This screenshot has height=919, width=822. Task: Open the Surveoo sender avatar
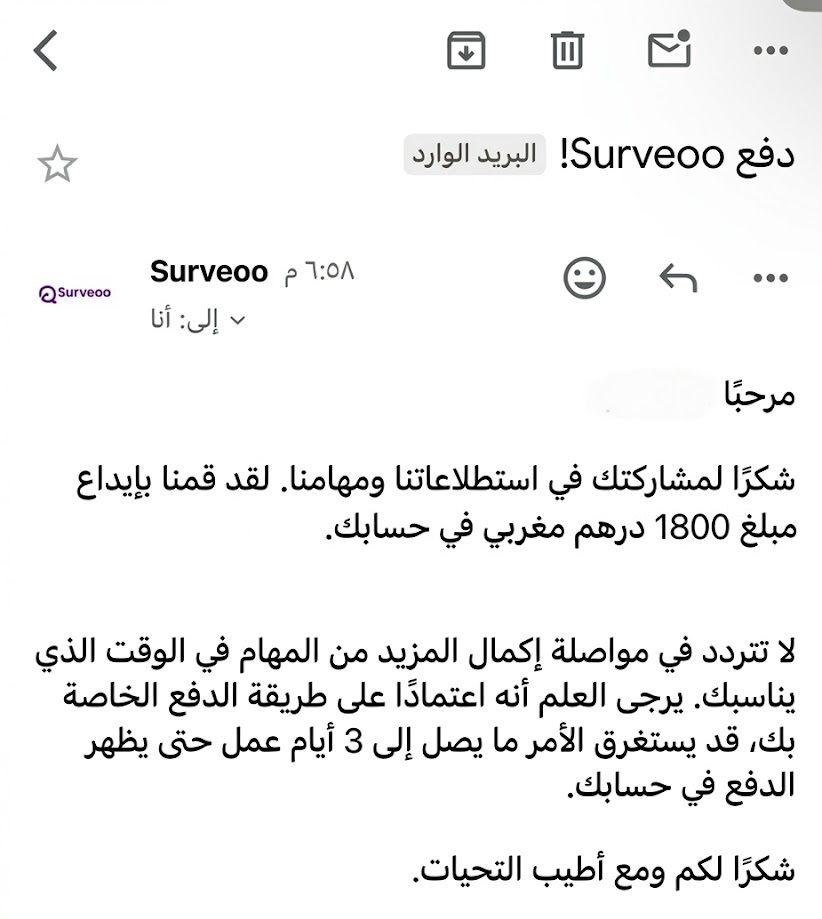pos(74,292)
